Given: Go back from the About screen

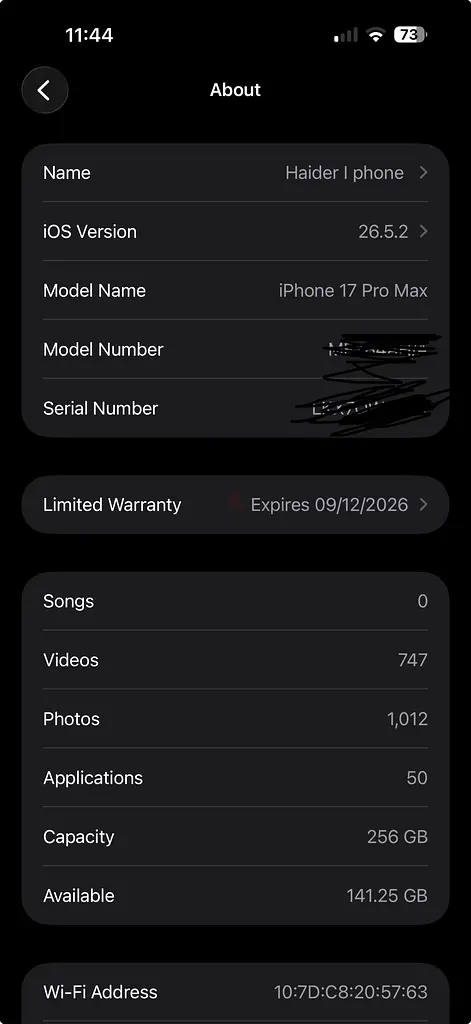Looking at the screenshot, I should (x=44, y=90).
